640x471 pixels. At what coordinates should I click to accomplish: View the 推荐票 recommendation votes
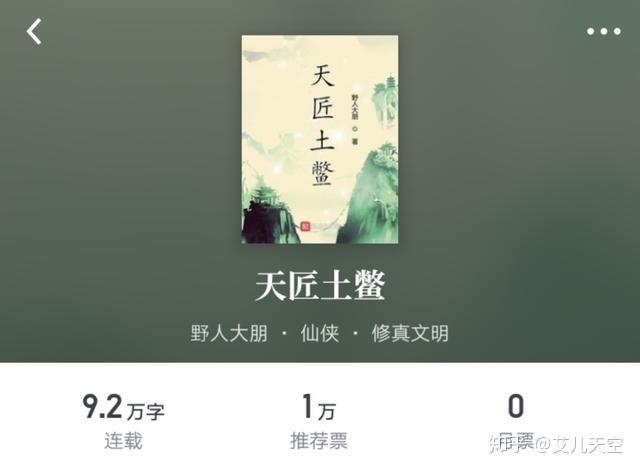click(319, 422)
